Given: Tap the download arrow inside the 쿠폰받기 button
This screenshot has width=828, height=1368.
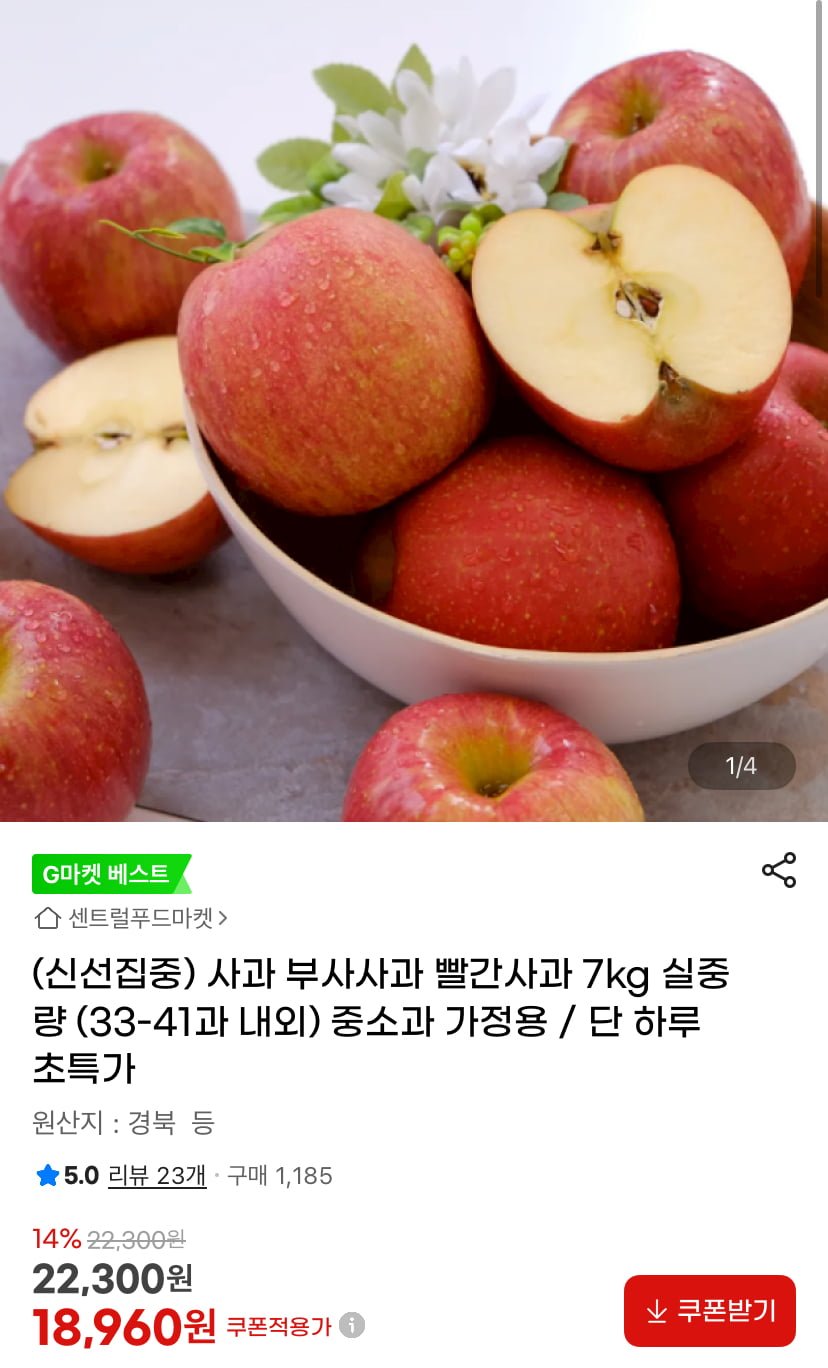Looking at the screenshot, I should click(x=655, y=1309).
